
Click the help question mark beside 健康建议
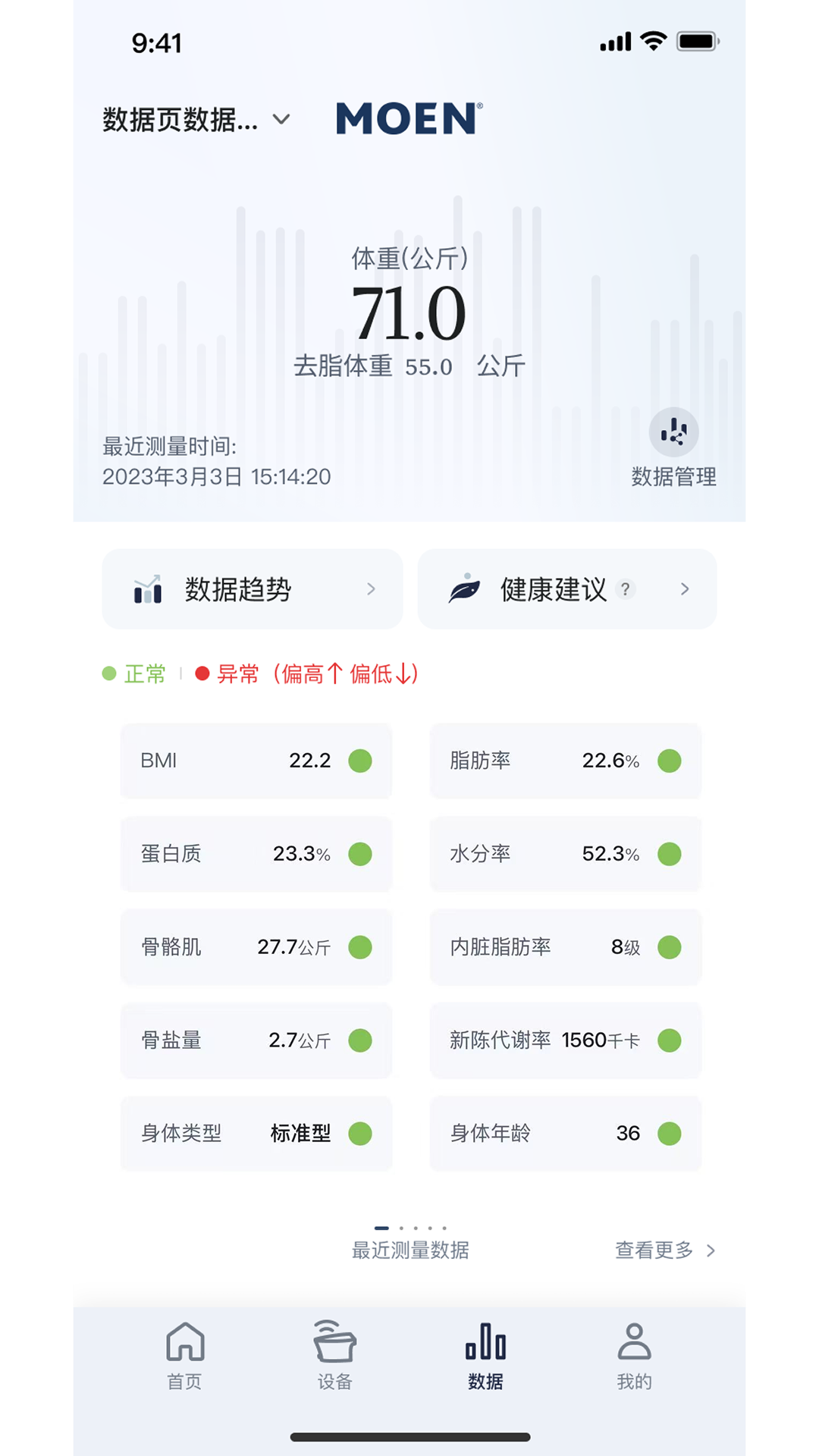(x=625, y=589)
